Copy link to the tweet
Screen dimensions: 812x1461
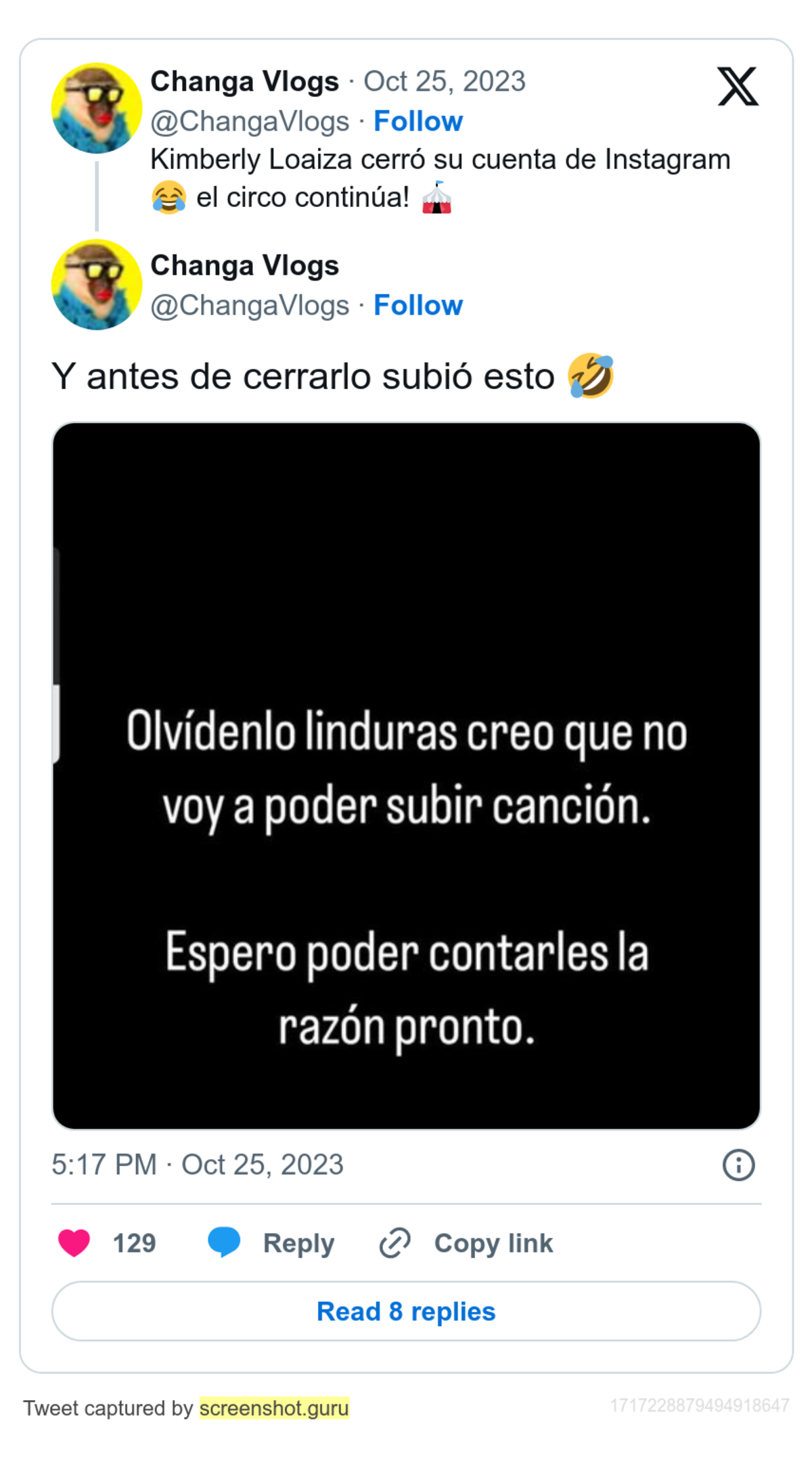467,1243
